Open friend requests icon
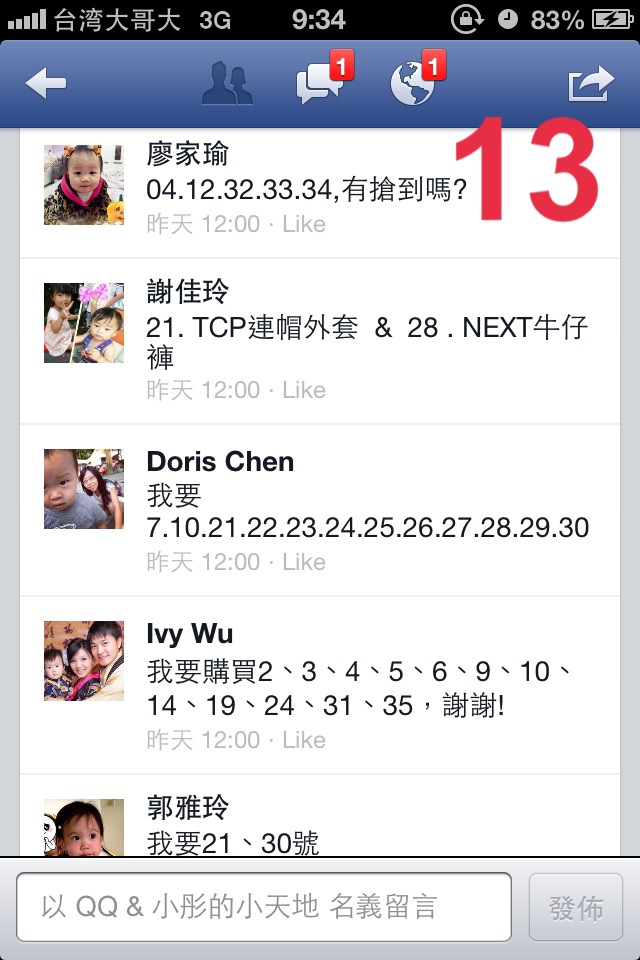The width and height of the screenshot is (640, 960). click(x=227, y=84)
